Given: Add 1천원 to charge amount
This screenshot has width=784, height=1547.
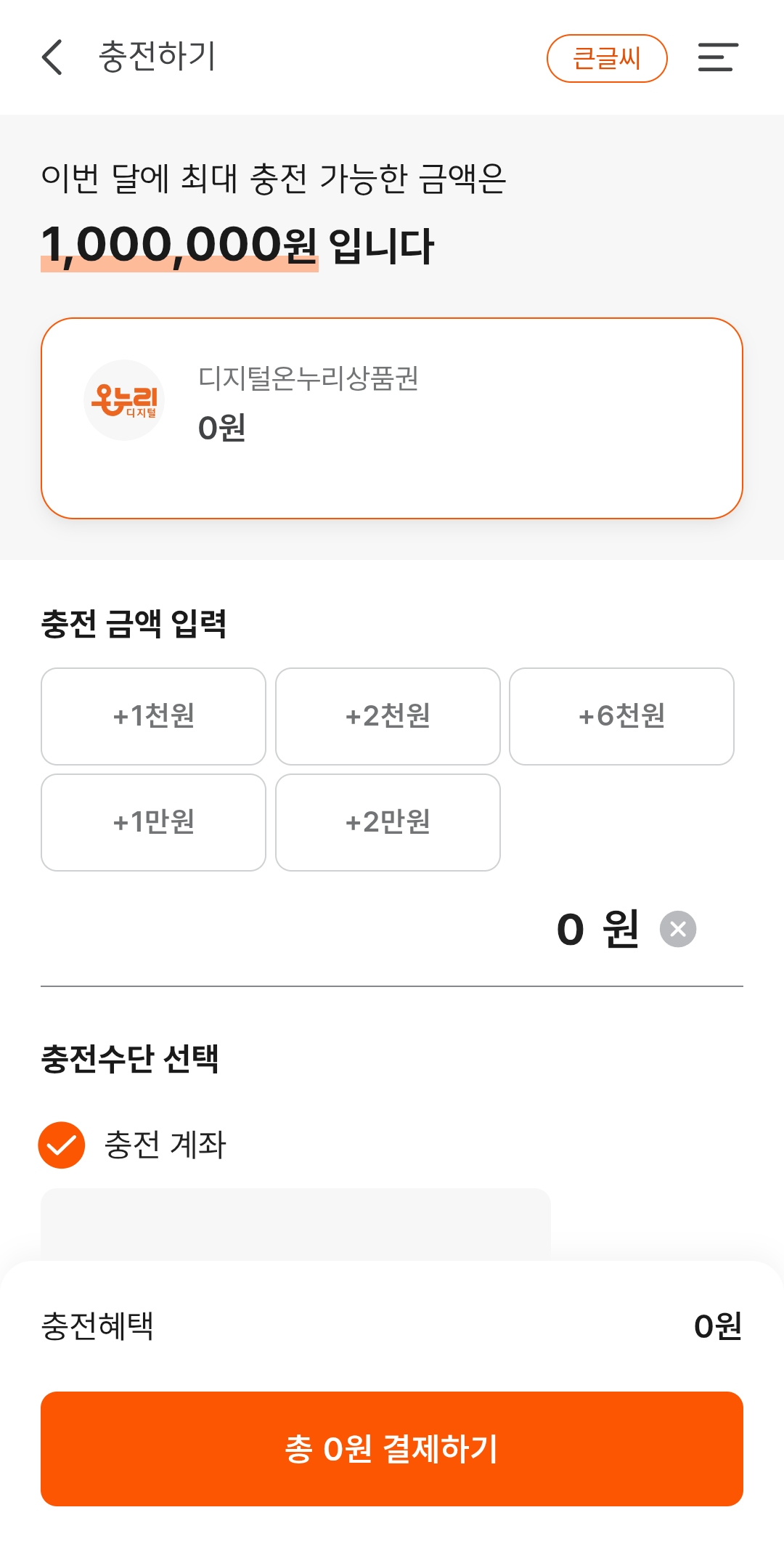Looking at the screenshot, I should [153, 716].
